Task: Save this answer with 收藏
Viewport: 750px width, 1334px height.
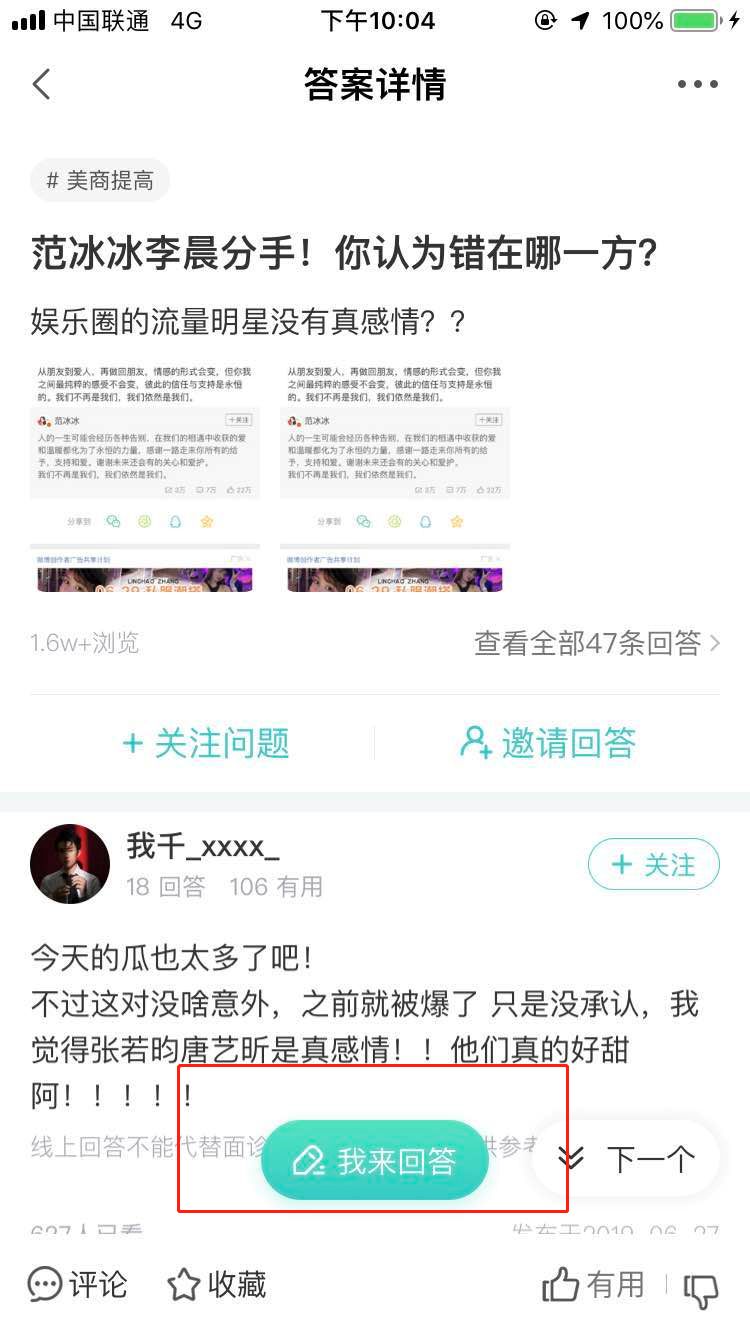Action: 217,1284
